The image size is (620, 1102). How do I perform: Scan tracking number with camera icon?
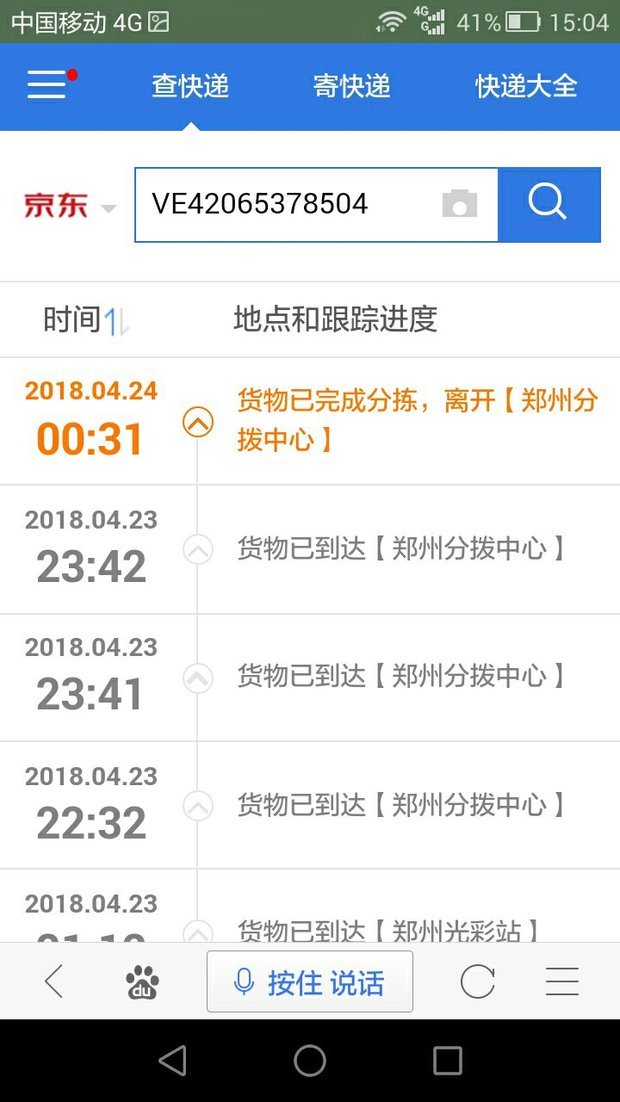click(x=459, y=205)
